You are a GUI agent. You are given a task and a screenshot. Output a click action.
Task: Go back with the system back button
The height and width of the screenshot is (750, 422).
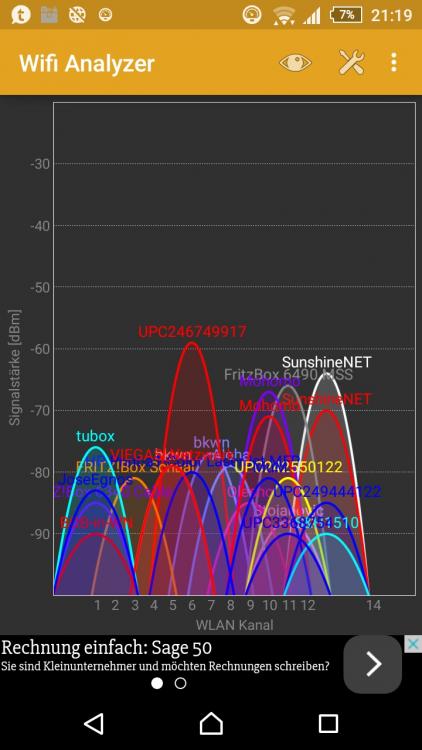(94, 723)
